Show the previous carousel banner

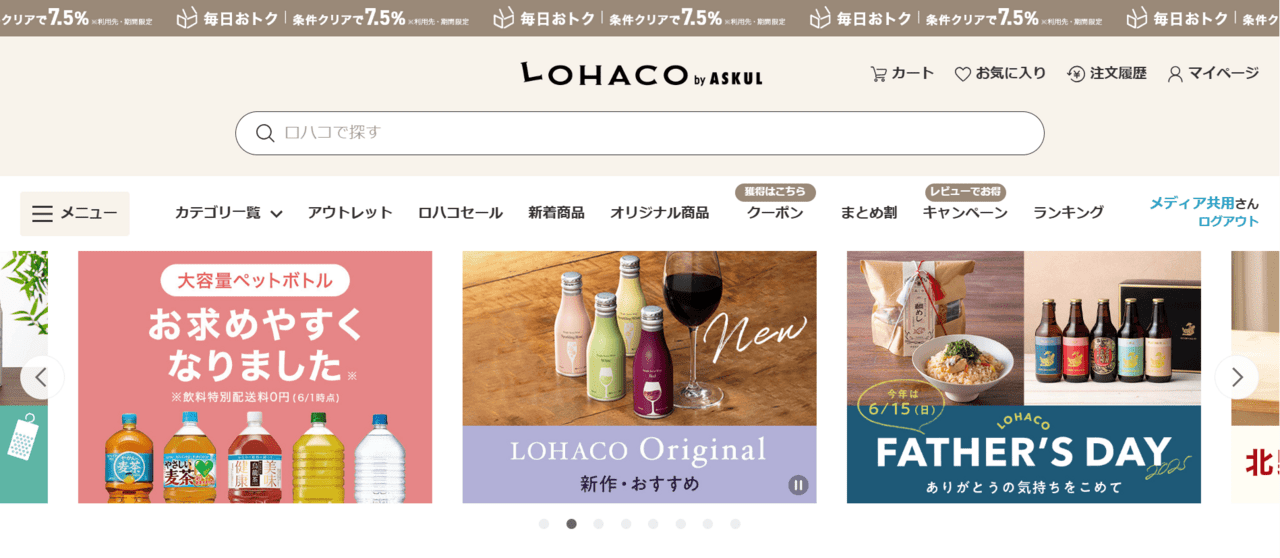click(42, 377)
